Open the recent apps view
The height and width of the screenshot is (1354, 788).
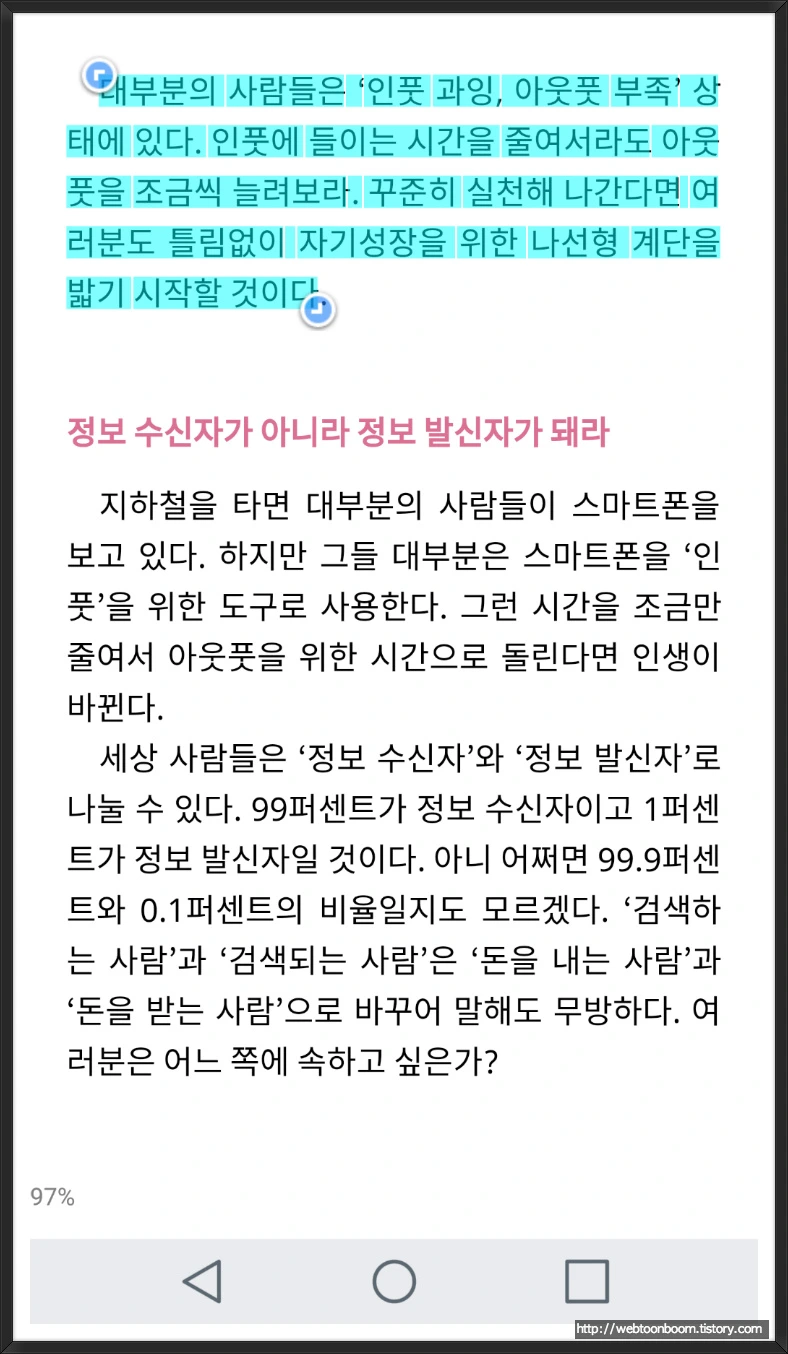click(x=587, y=1280)
